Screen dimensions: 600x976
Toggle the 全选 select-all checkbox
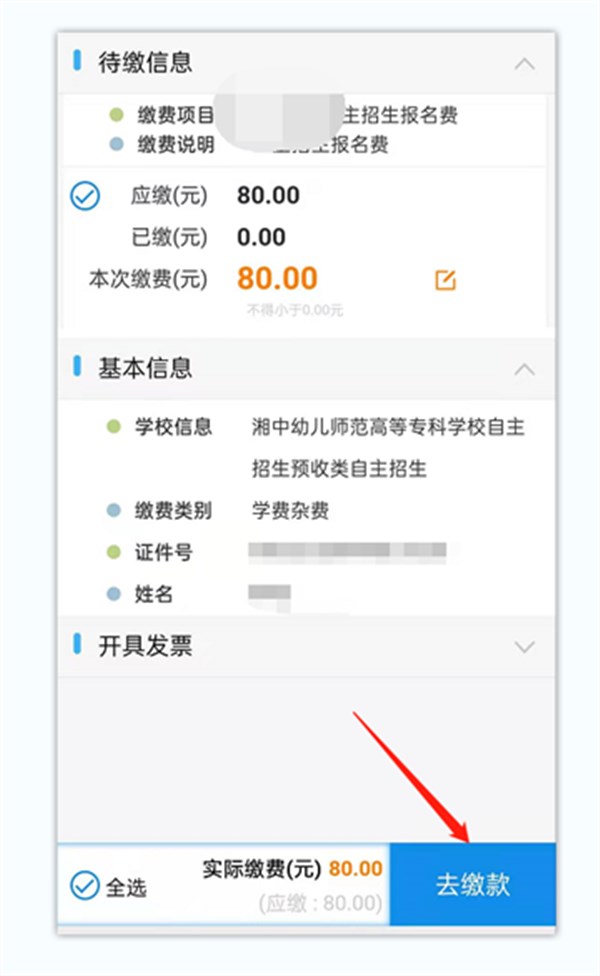tap(85, 886)
